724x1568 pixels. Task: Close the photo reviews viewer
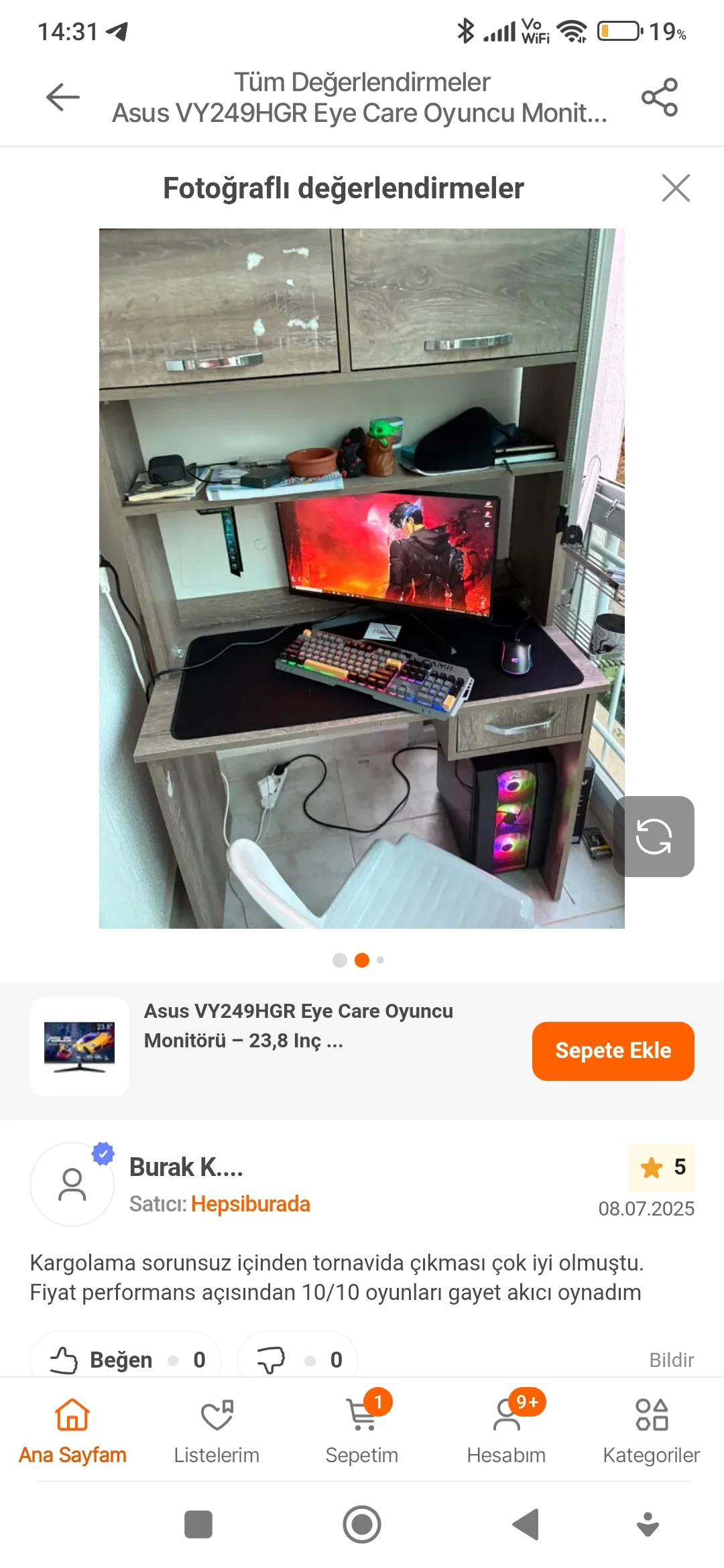[675, 188]
